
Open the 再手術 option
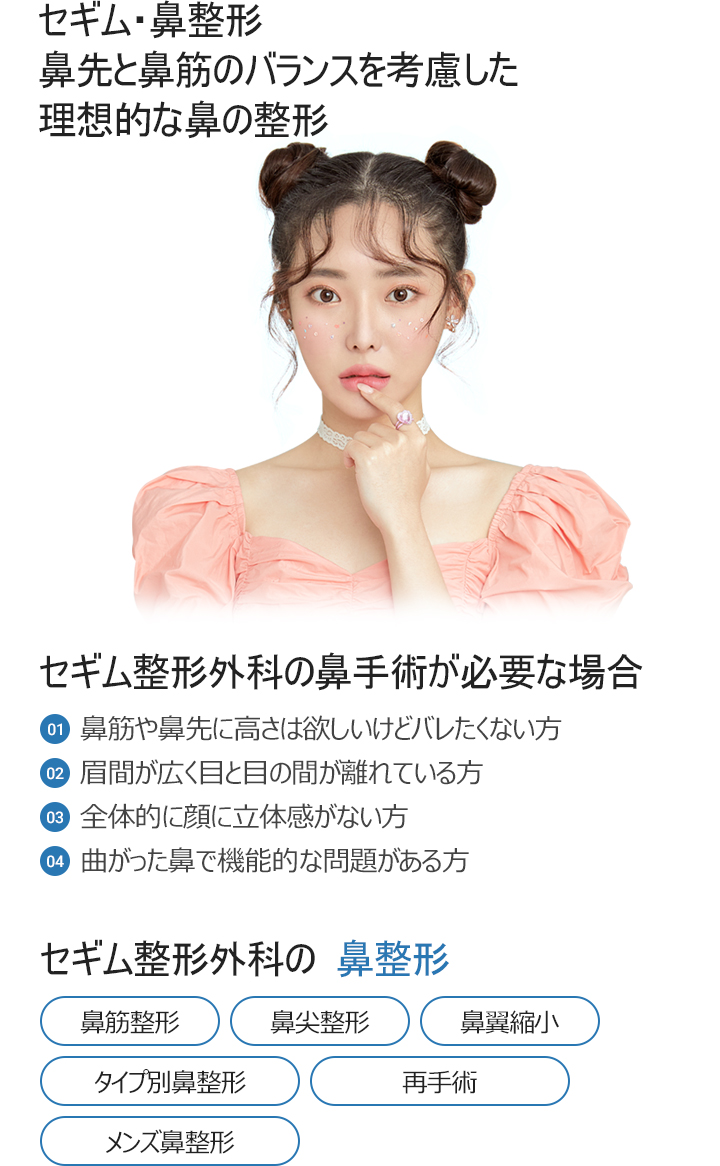[x=439, y=1081]
